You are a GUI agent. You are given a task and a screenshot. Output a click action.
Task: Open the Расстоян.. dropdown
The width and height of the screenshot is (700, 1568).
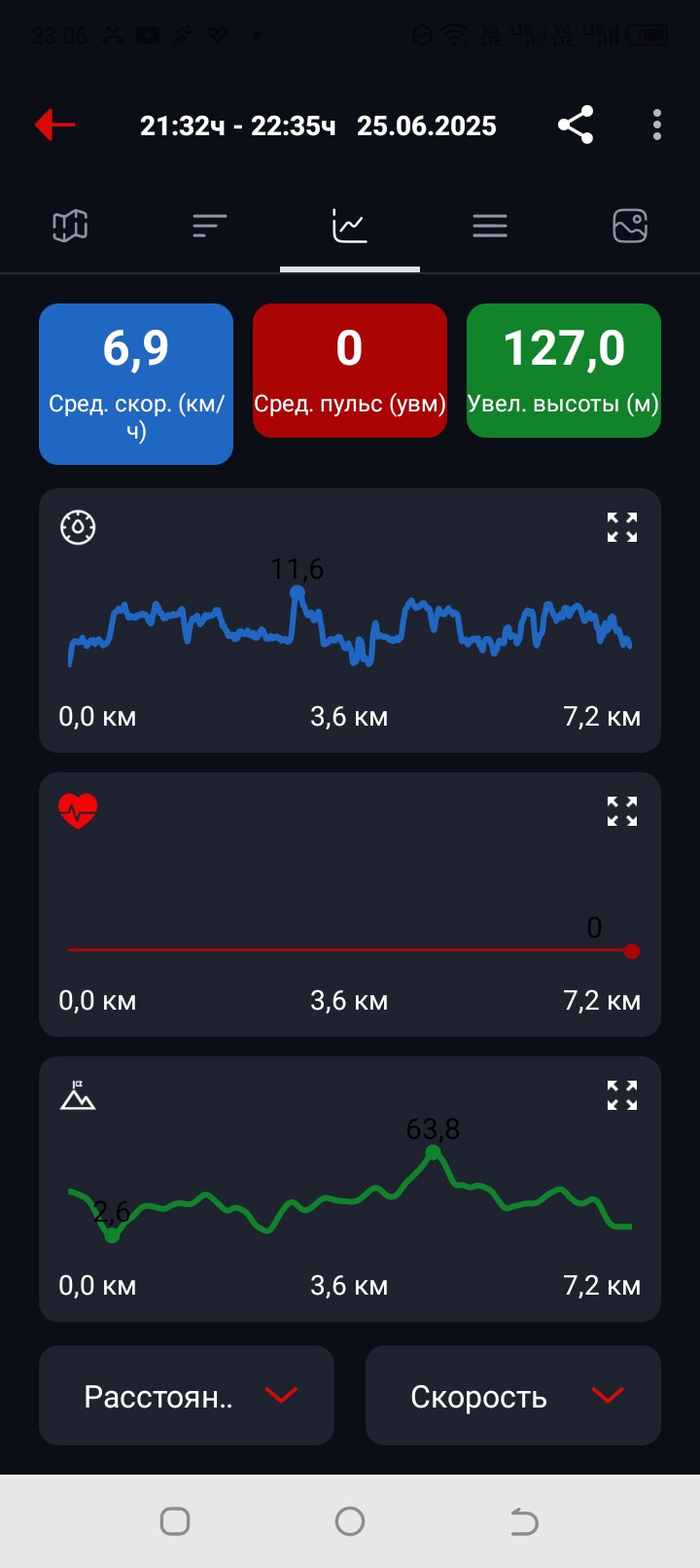[x=187, y=1395]
